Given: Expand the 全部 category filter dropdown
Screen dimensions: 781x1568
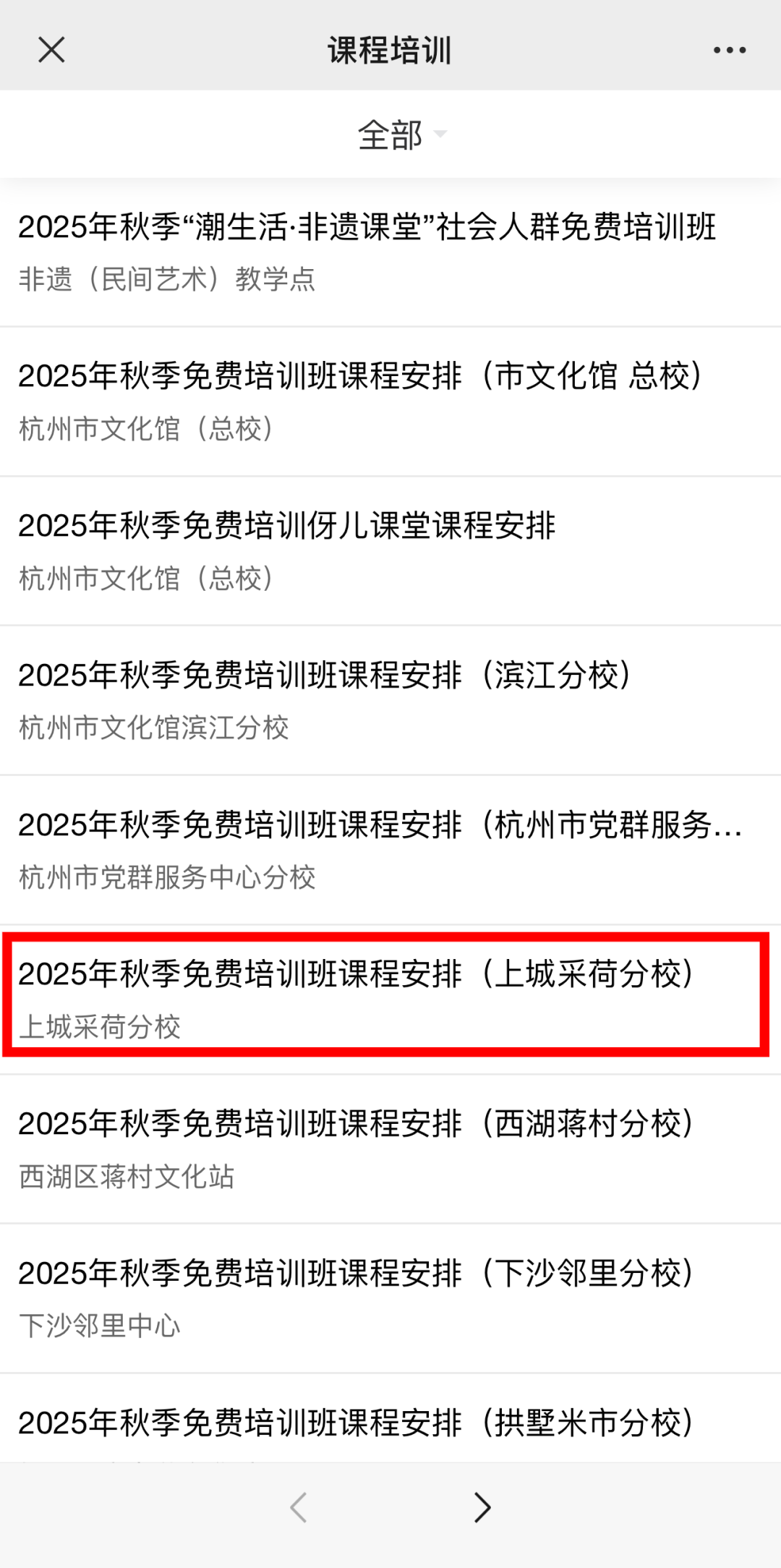Looking at the screenshot, I should 401,135.
